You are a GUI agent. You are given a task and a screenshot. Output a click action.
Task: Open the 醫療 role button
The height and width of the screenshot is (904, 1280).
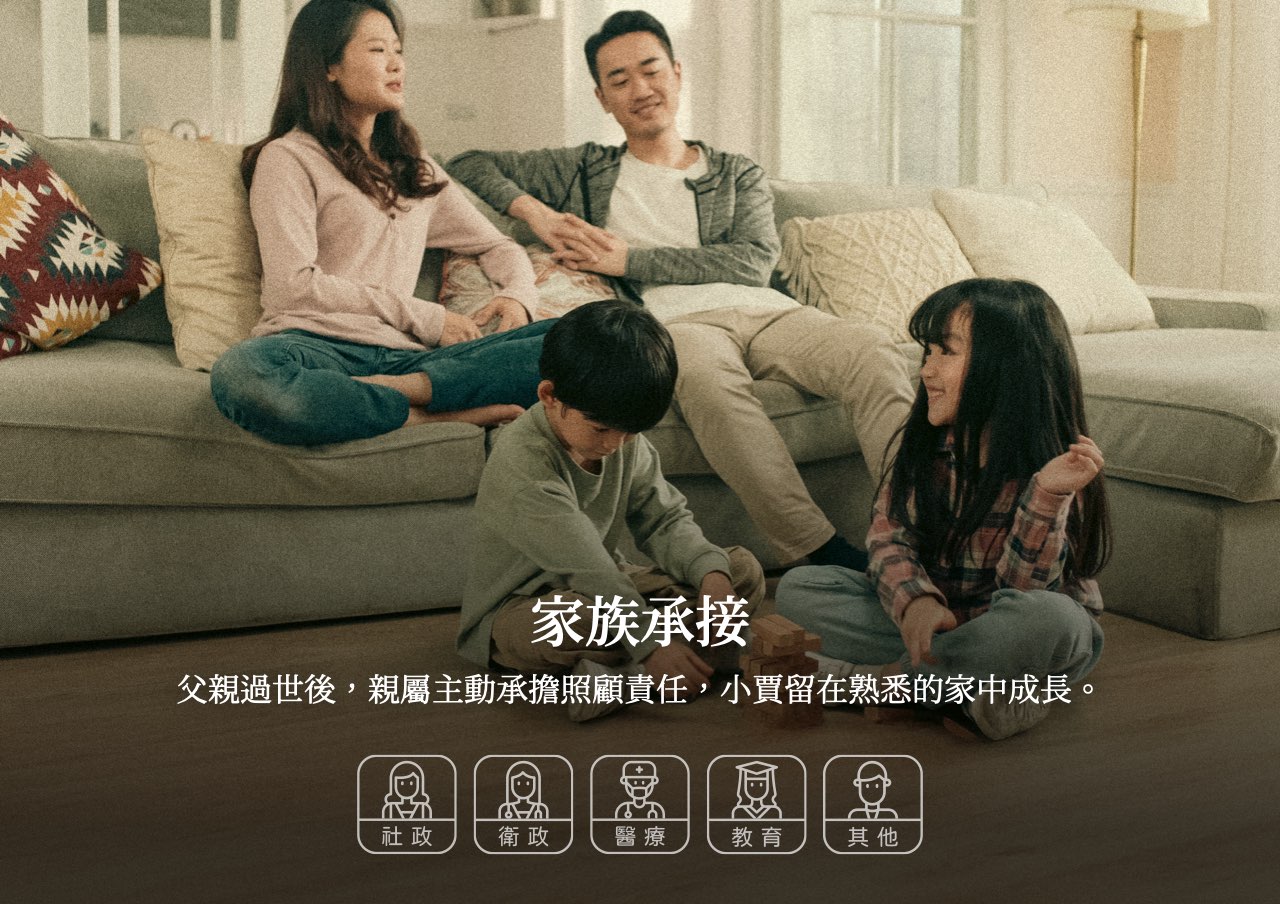(x=640, y=804)
